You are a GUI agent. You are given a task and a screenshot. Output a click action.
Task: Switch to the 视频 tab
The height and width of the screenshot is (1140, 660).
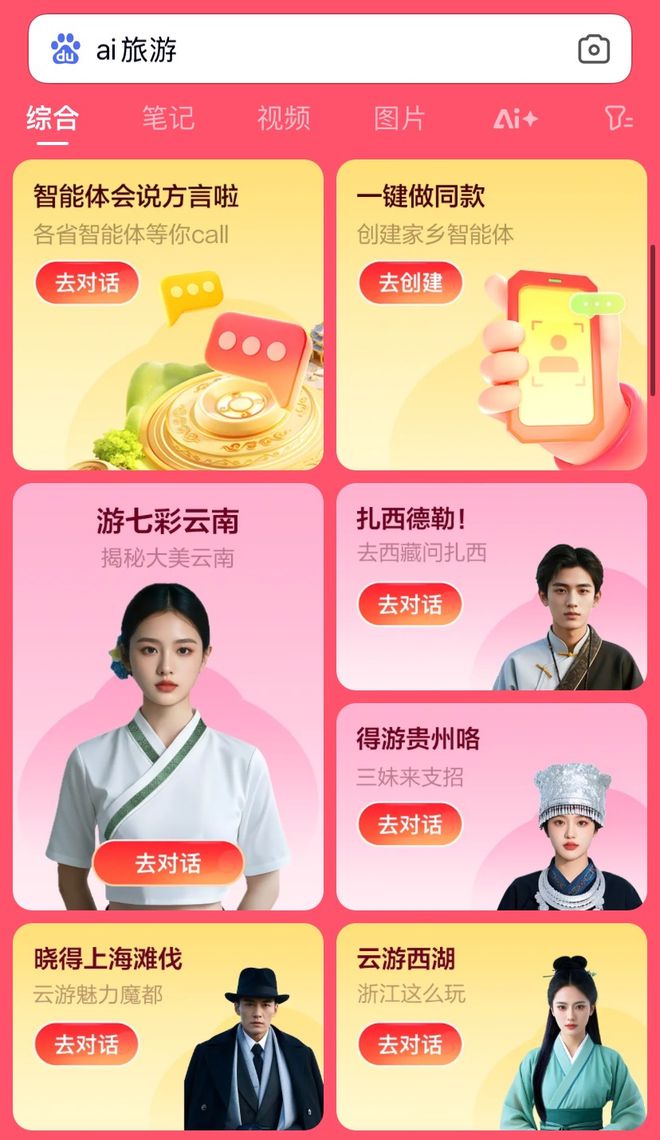(284, 118)
